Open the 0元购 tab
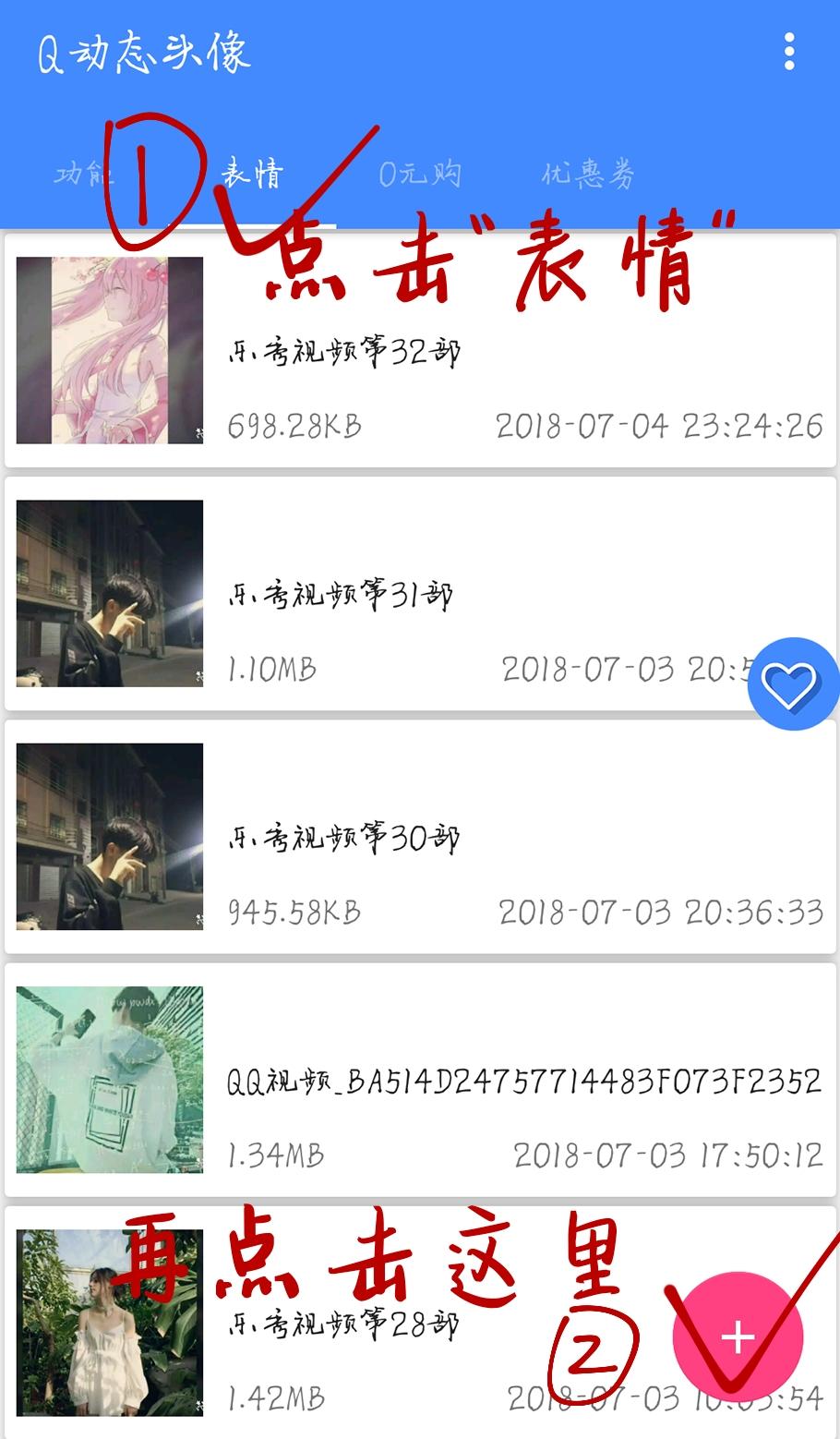 420,175
